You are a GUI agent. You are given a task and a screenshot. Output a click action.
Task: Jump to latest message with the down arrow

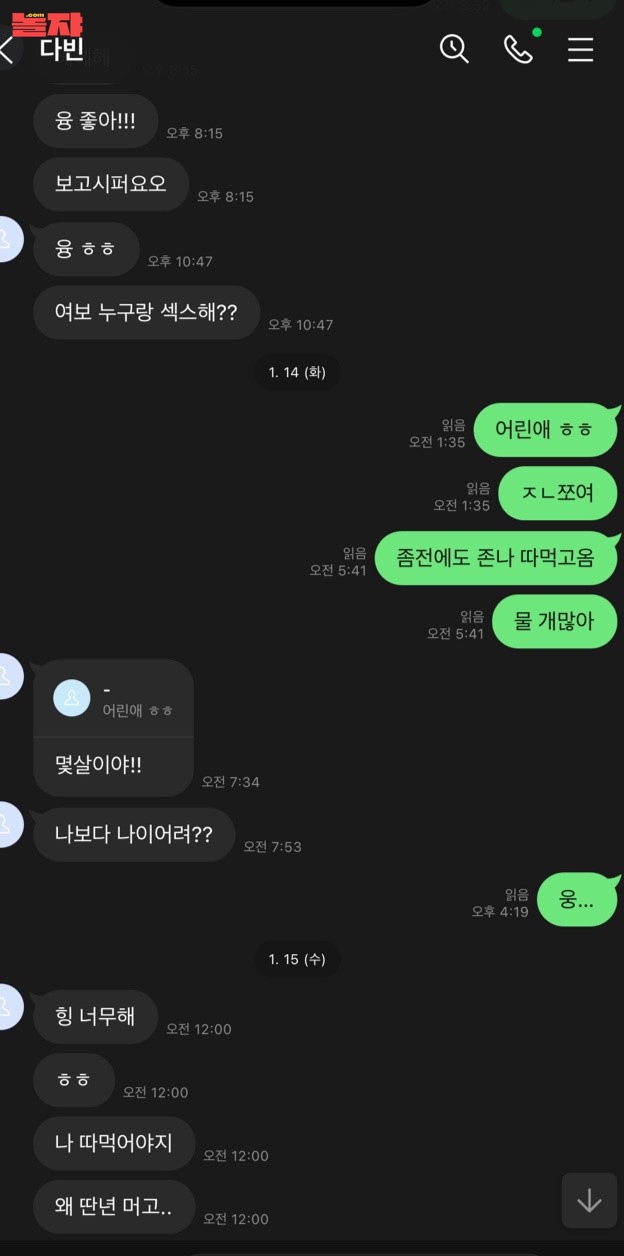tap(589, 1200)
